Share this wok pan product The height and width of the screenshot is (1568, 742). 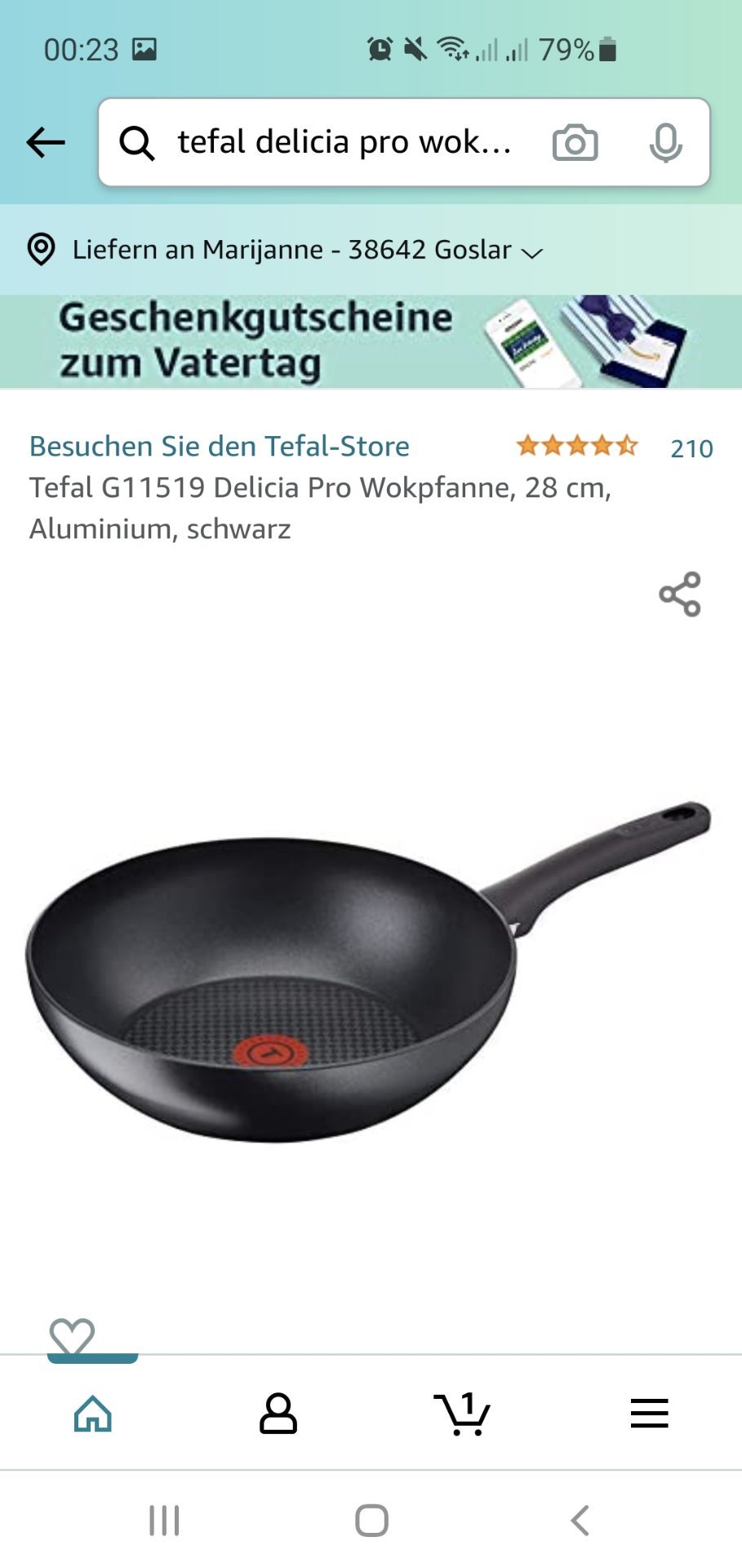coord(680,594)
